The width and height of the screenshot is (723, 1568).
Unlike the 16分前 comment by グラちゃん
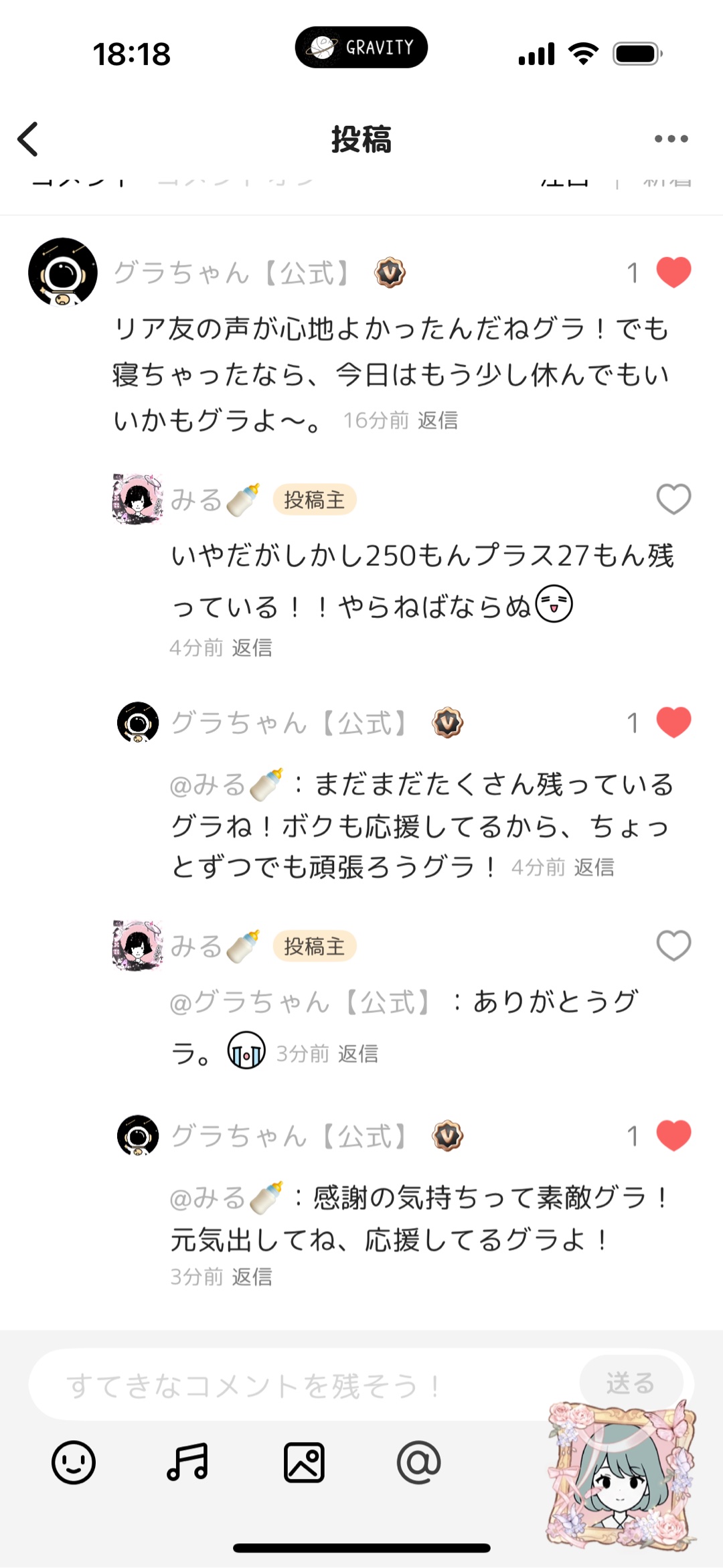tap(673, 272)
